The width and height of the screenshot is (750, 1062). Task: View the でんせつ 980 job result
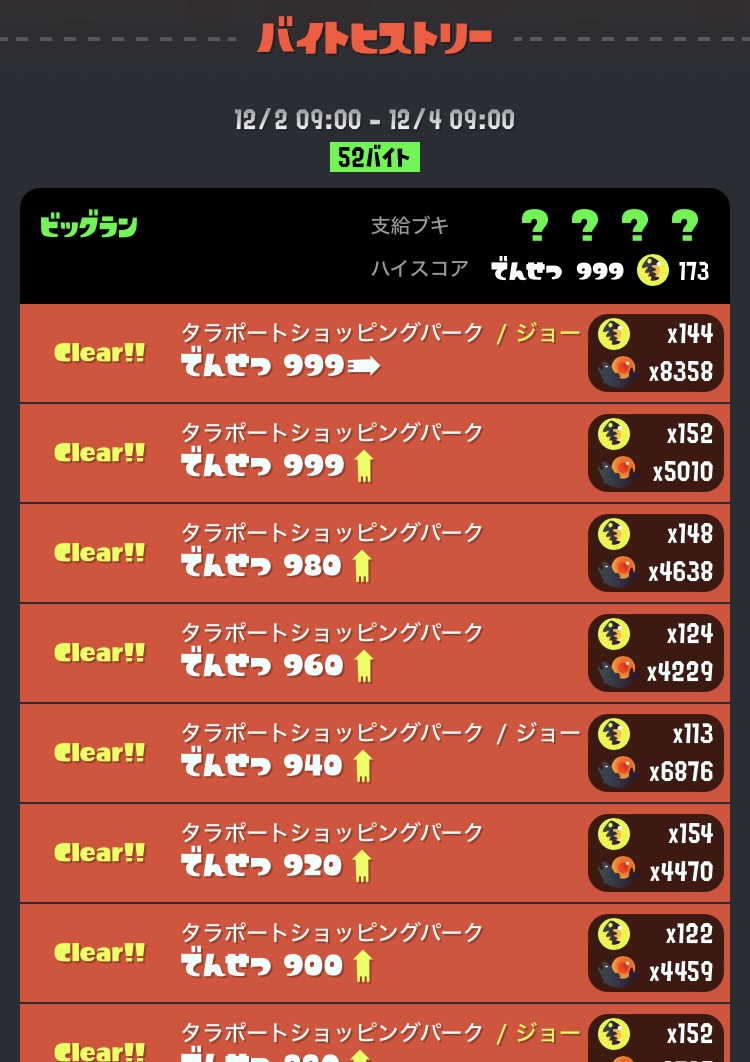point(374,554)
